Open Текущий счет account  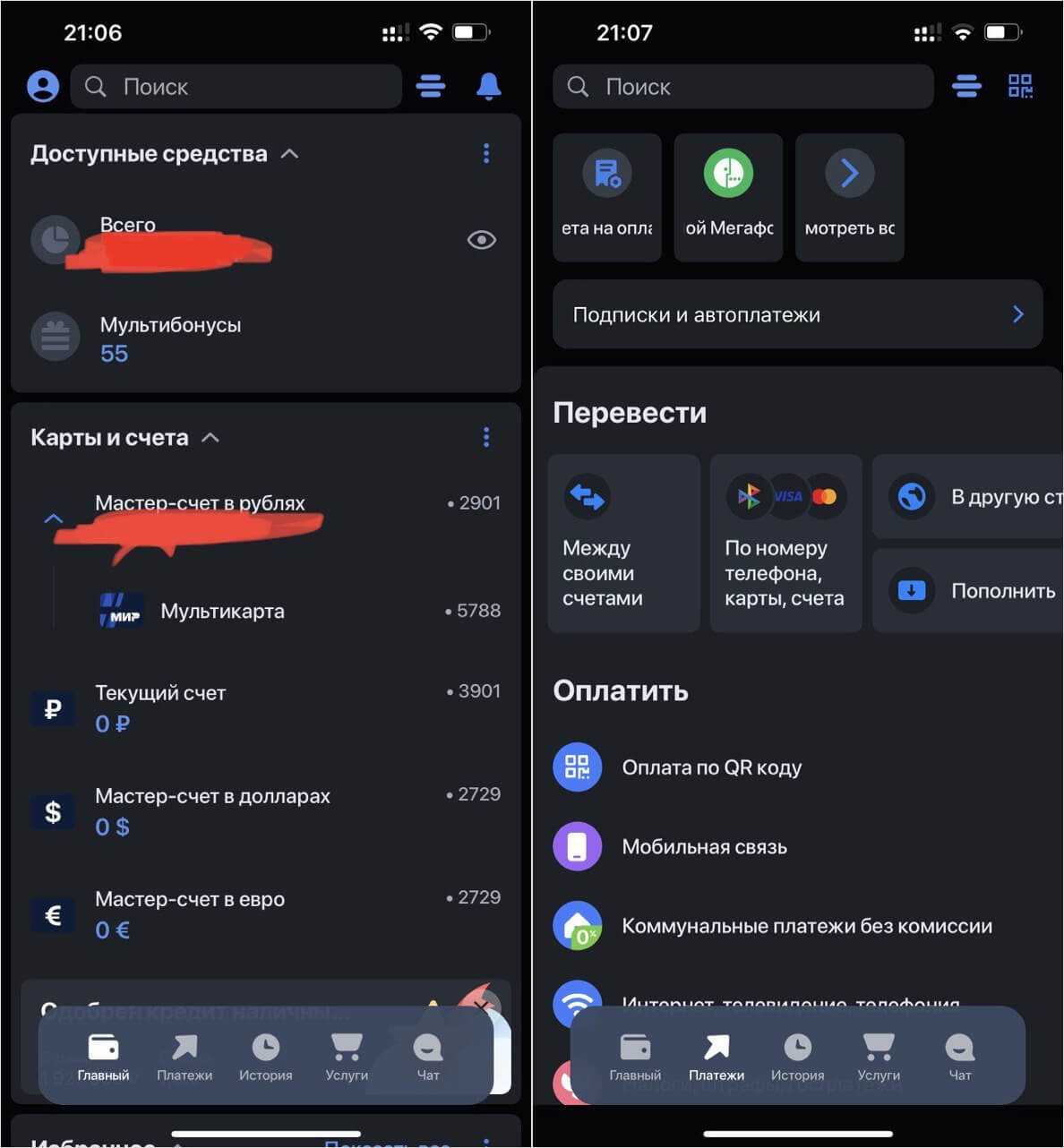click(x=161, y=707)
